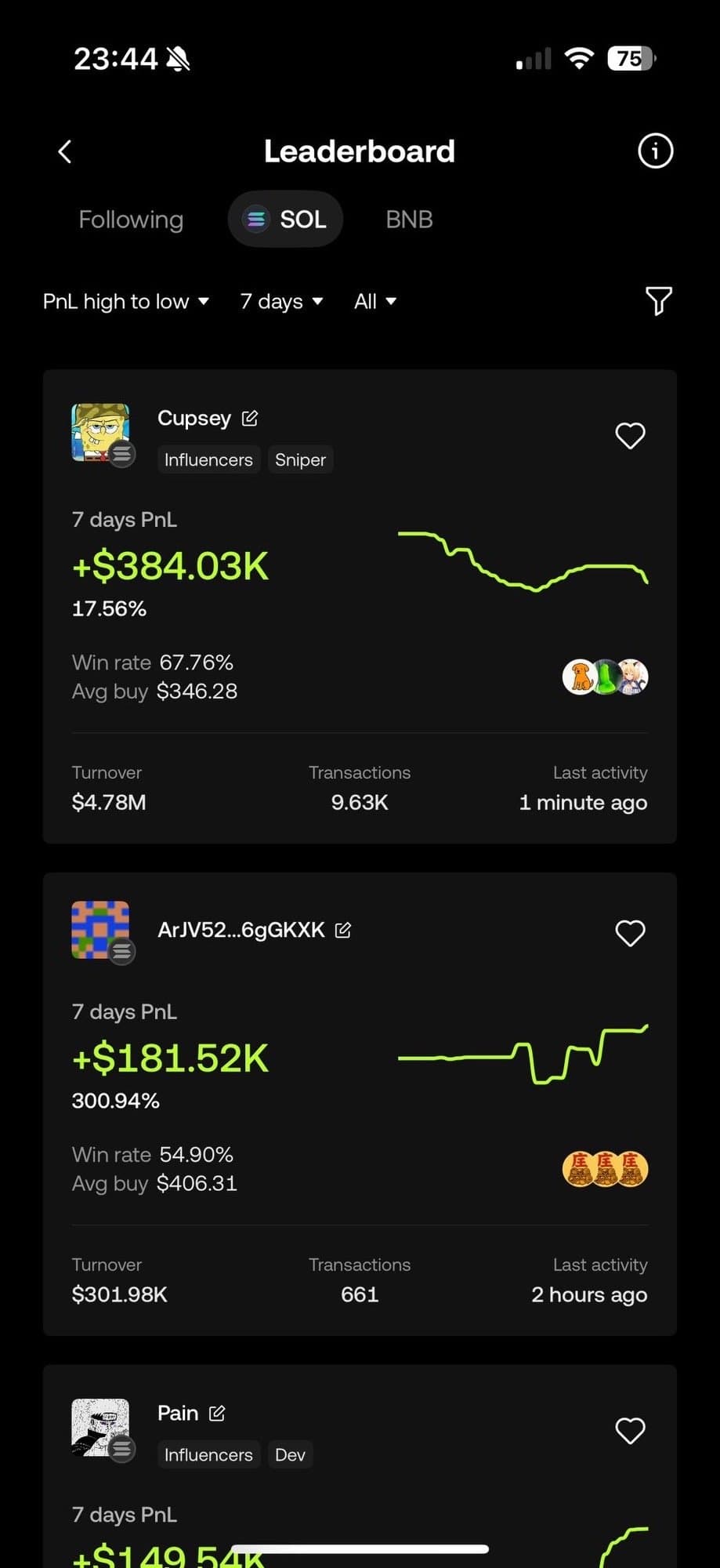The width and height of the screenshot is (720, 1568).
Task: Switch to the BNB tab
Action: tap(409, 220)
